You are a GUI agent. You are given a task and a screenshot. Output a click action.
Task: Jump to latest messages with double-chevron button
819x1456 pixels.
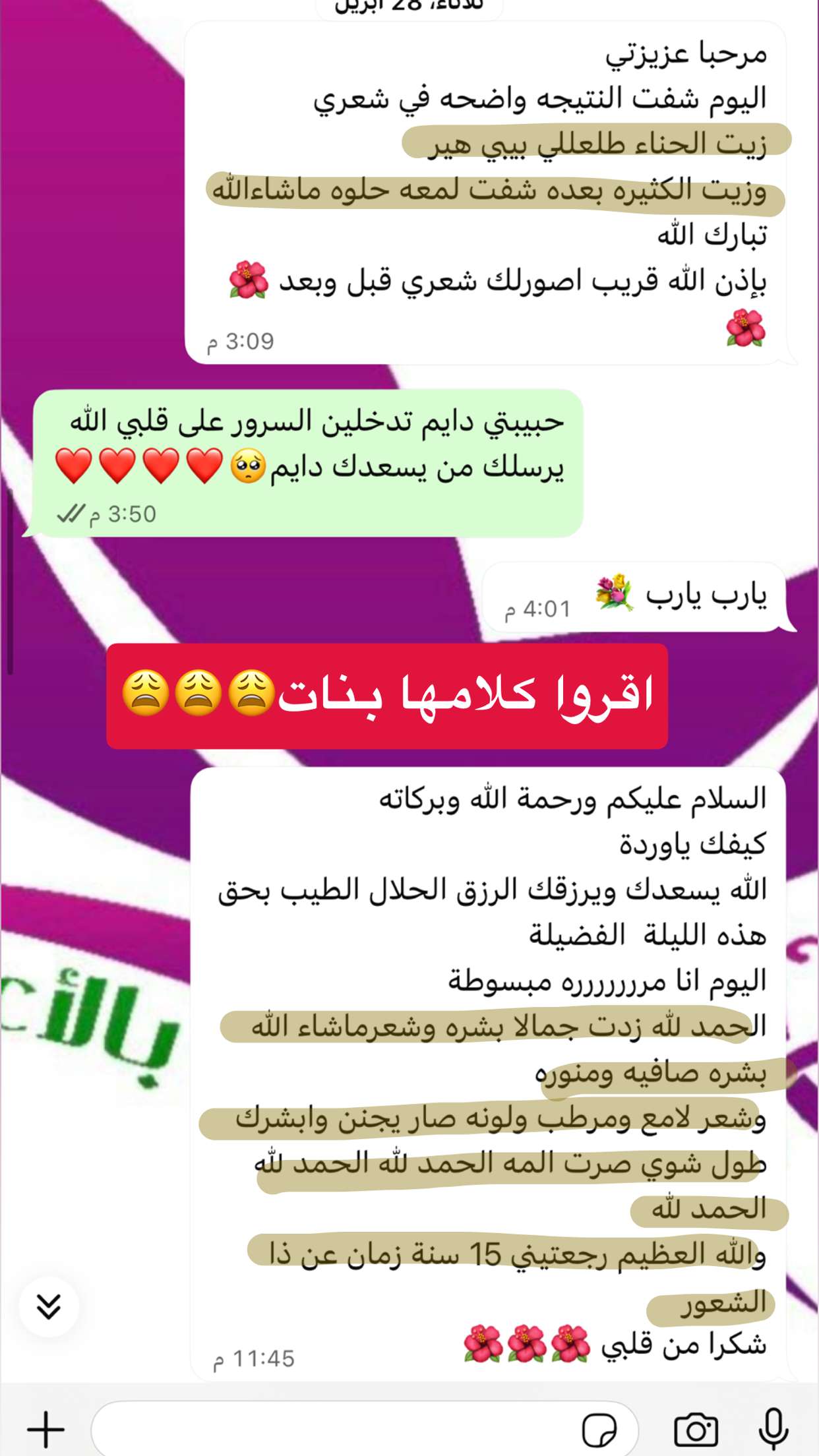pyautogui.click(x=49, y=1306)
